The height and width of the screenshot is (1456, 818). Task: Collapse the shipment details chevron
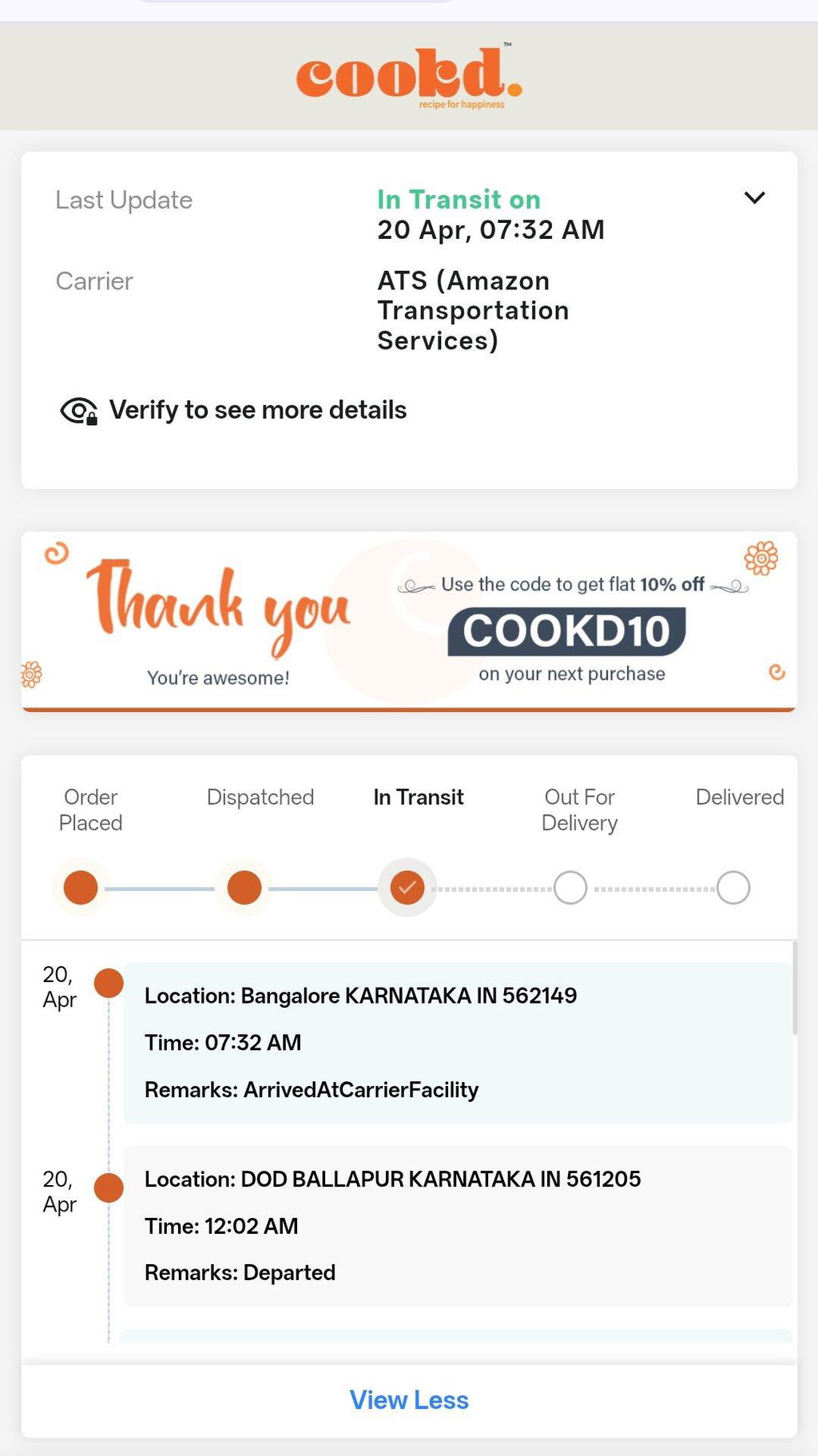tap(754, 197)
